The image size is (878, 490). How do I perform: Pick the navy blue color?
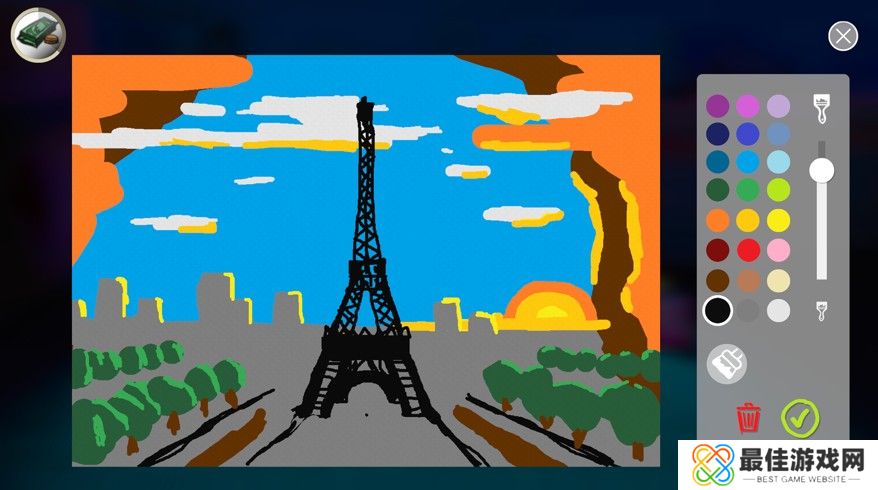coord(717,134)
